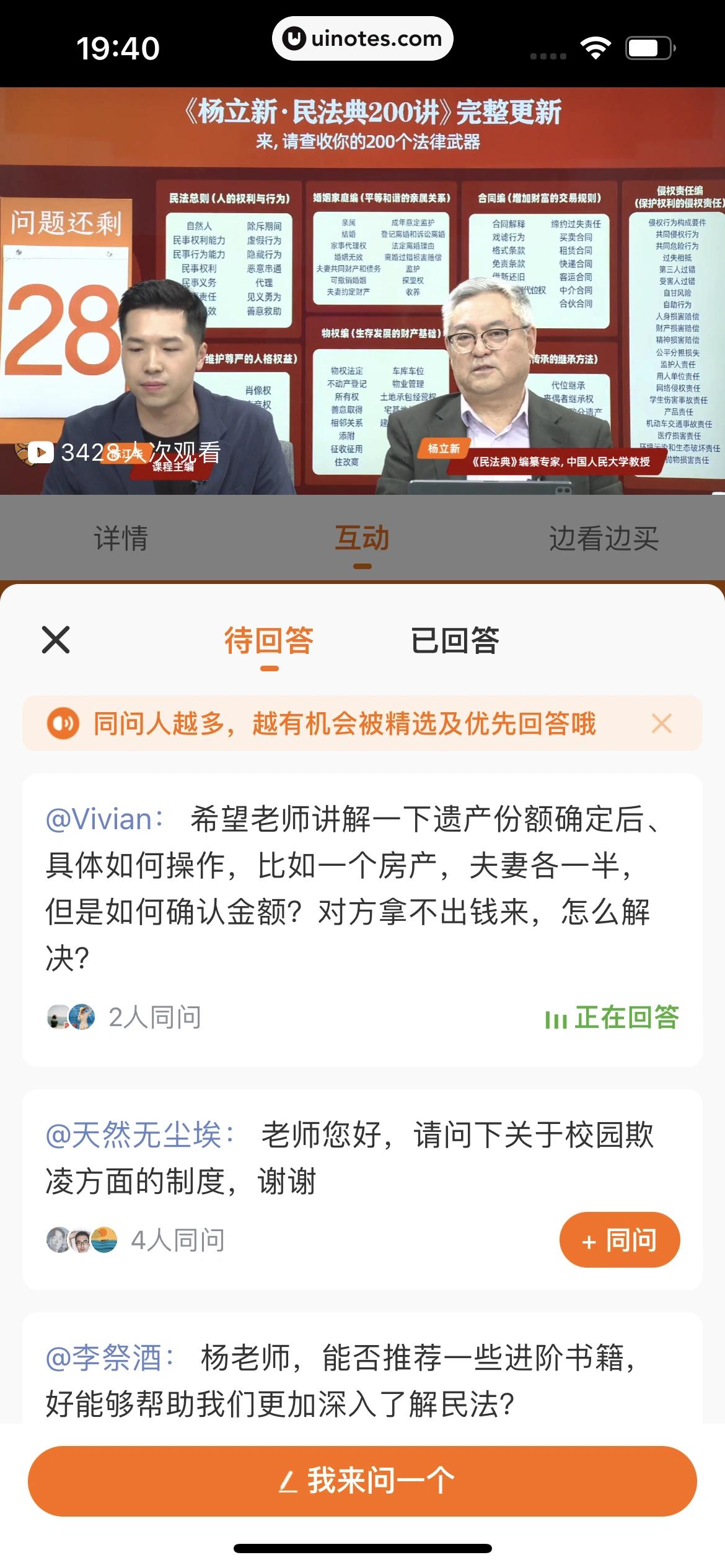Open Vivian's question being answered
The height and width of the screenshot is (1568, 725).
click(362, 889)
